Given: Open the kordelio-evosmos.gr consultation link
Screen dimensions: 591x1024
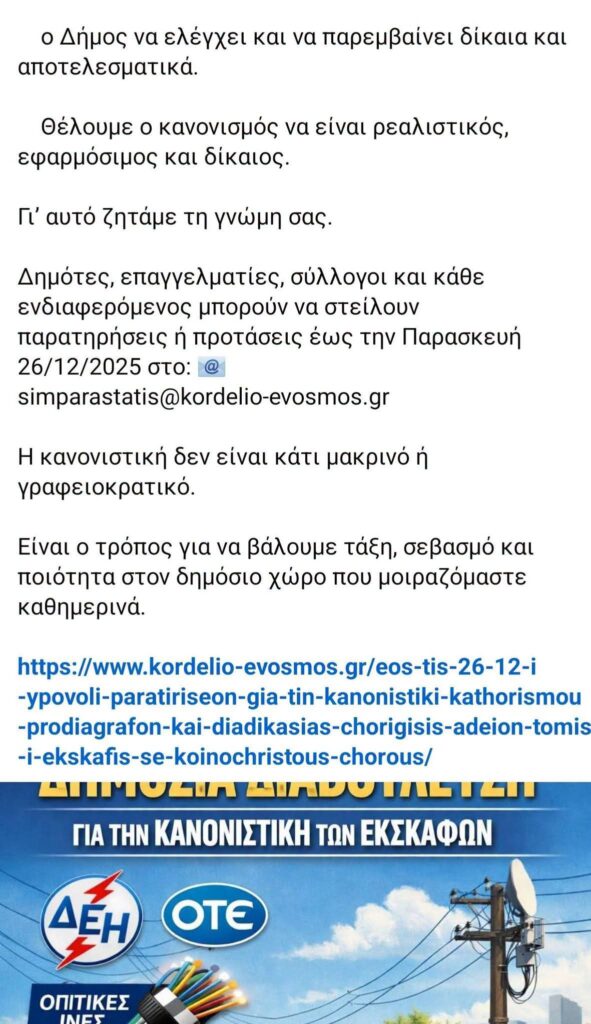Looking at the screenshot, I should pyautogui.click(x=304, y=712).
